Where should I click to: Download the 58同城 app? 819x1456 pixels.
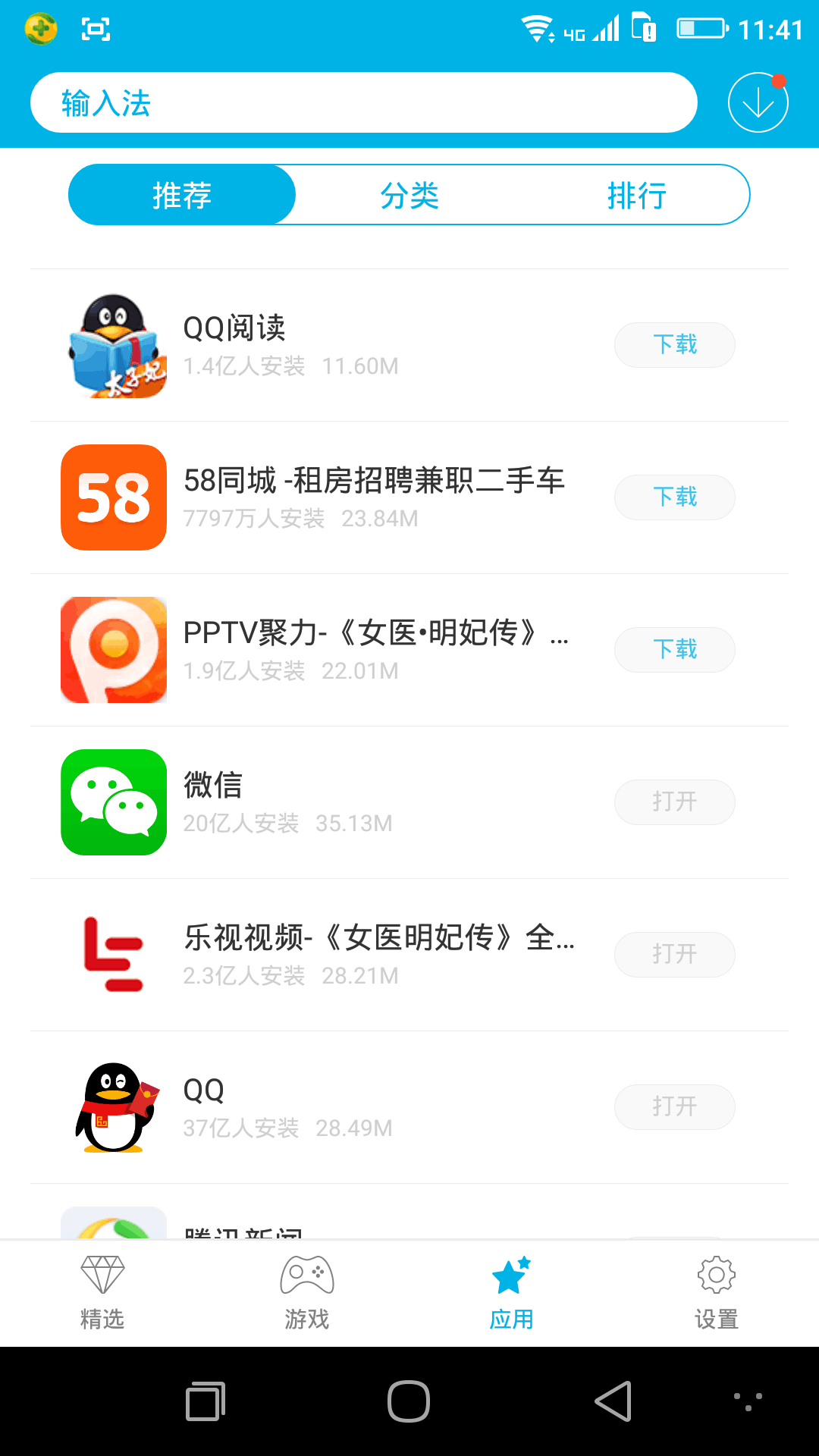click(x=674, y=497)
